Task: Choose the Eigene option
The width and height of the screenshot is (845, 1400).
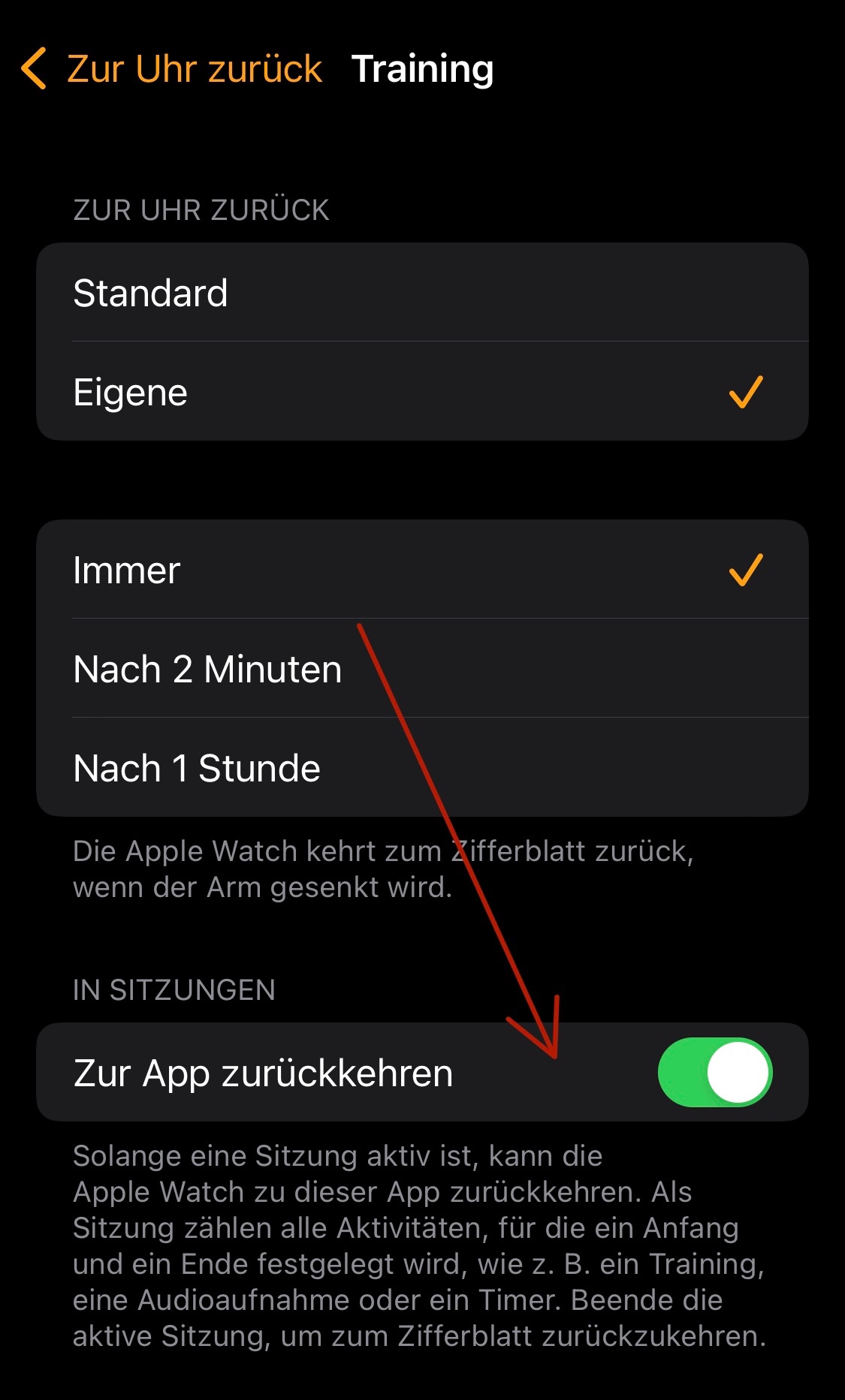Action: coord(421,392)
